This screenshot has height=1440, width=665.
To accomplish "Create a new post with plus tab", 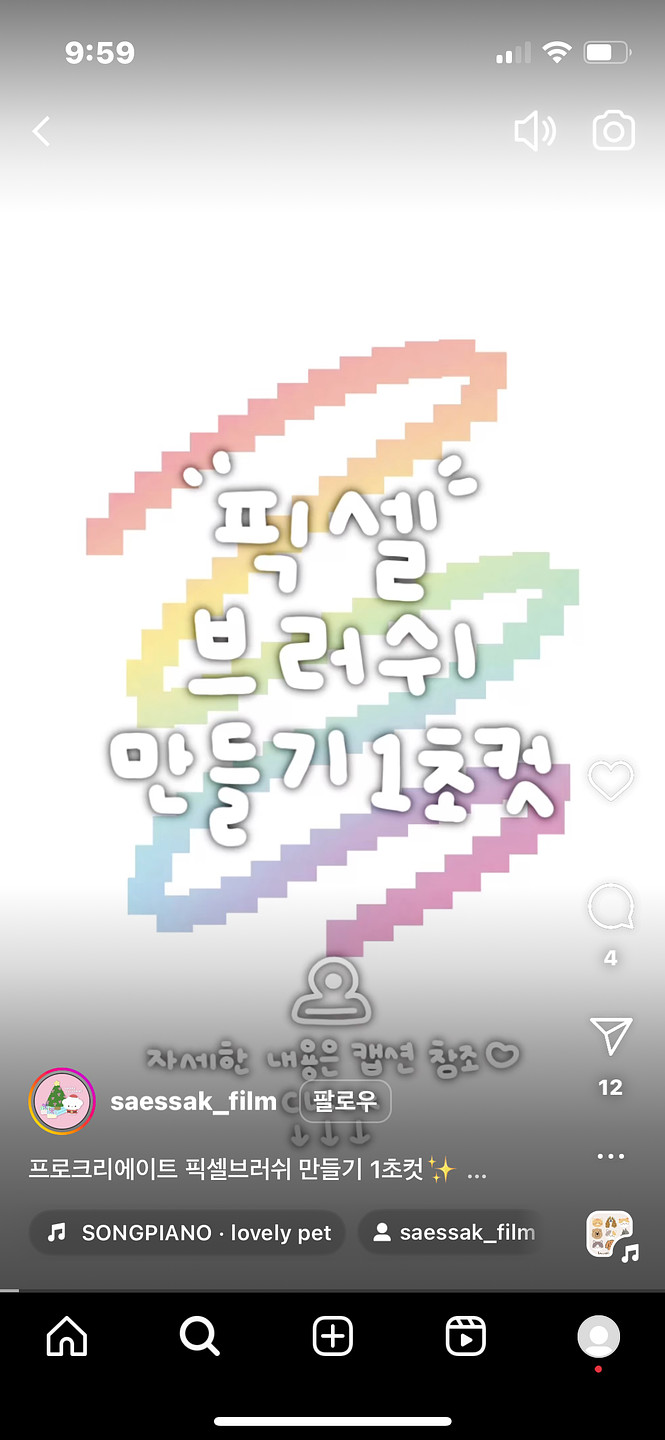I will [332, 1336].
